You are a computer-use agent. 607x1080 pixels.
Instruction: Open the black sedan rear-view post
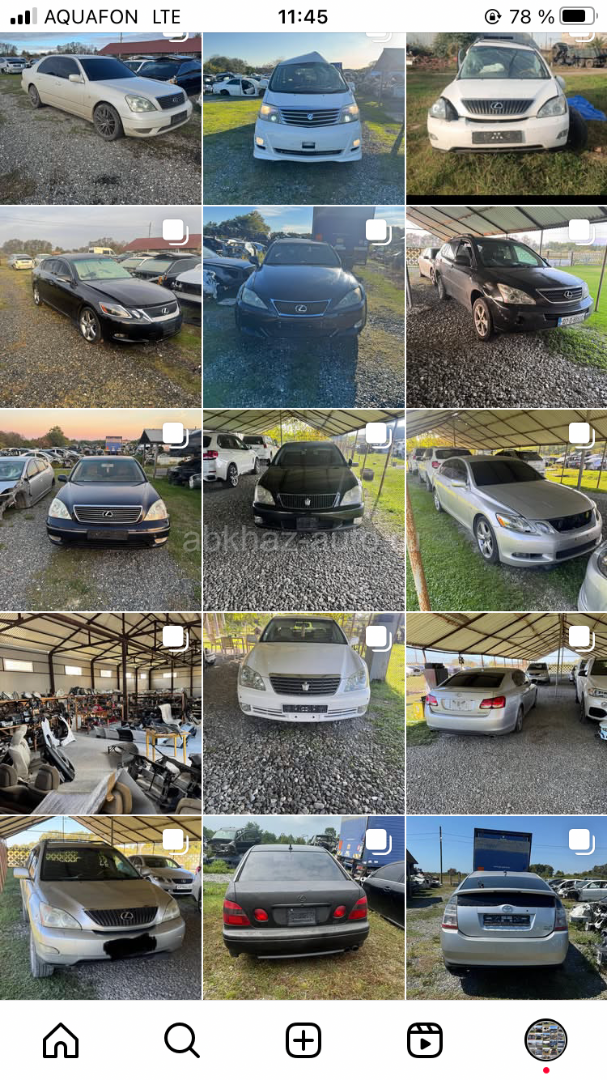[303, 908]
